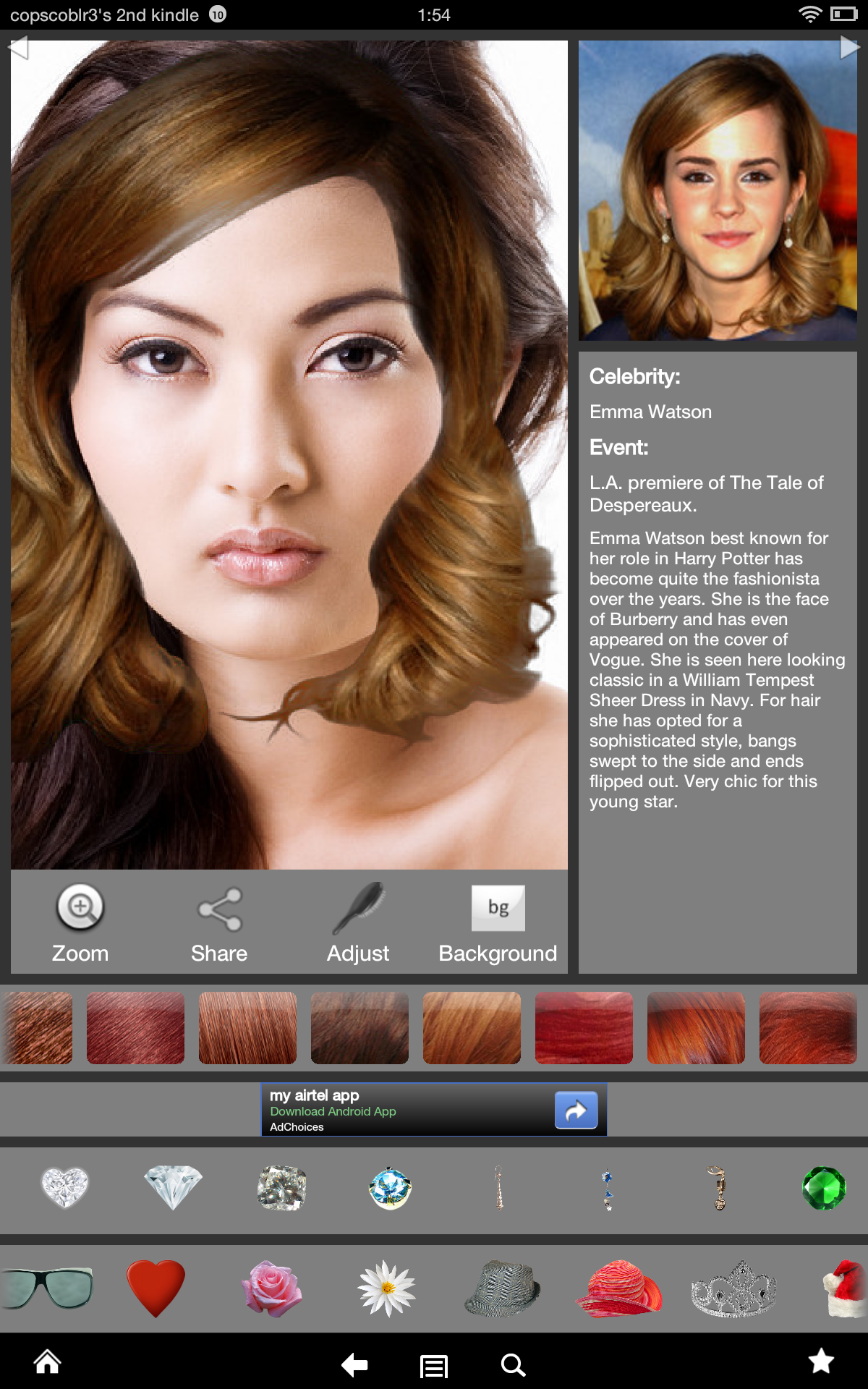Open the my airtel app ad arrow
Screen dimensions: 868x1389
(x=576, y=1110)
